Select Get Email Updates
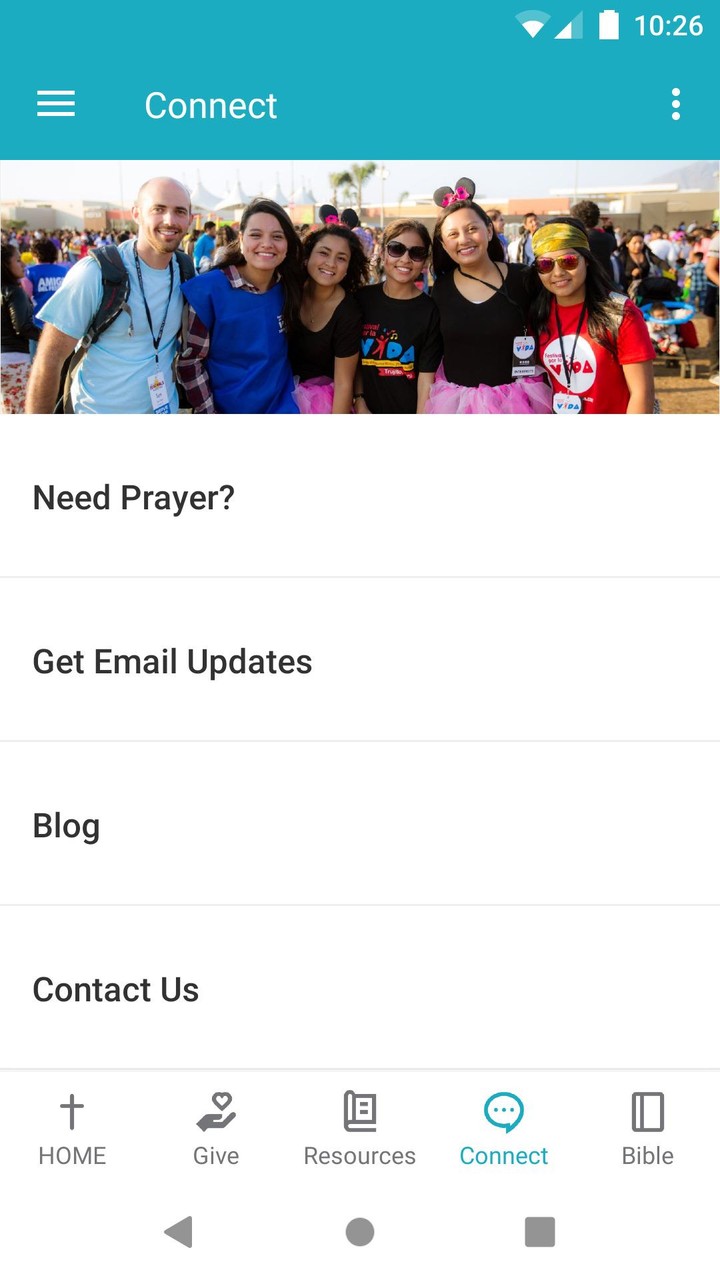 pyautogui.click(x=360, y=661)
